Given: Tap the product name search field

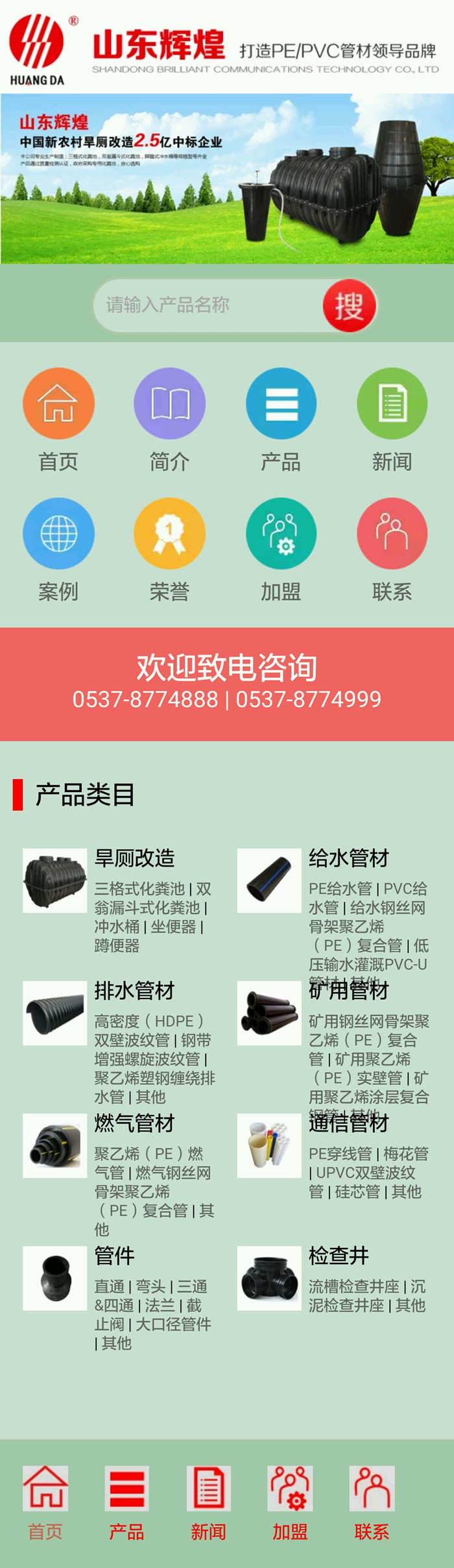Looking at the screenshot, I should click(x=208, y=305).
